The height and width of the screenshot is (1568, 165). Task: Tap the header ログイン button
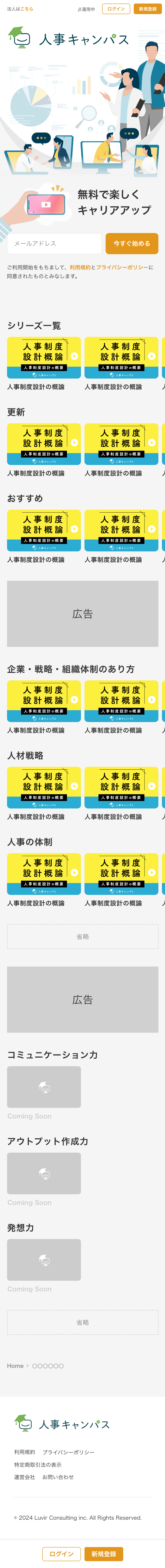116,9
